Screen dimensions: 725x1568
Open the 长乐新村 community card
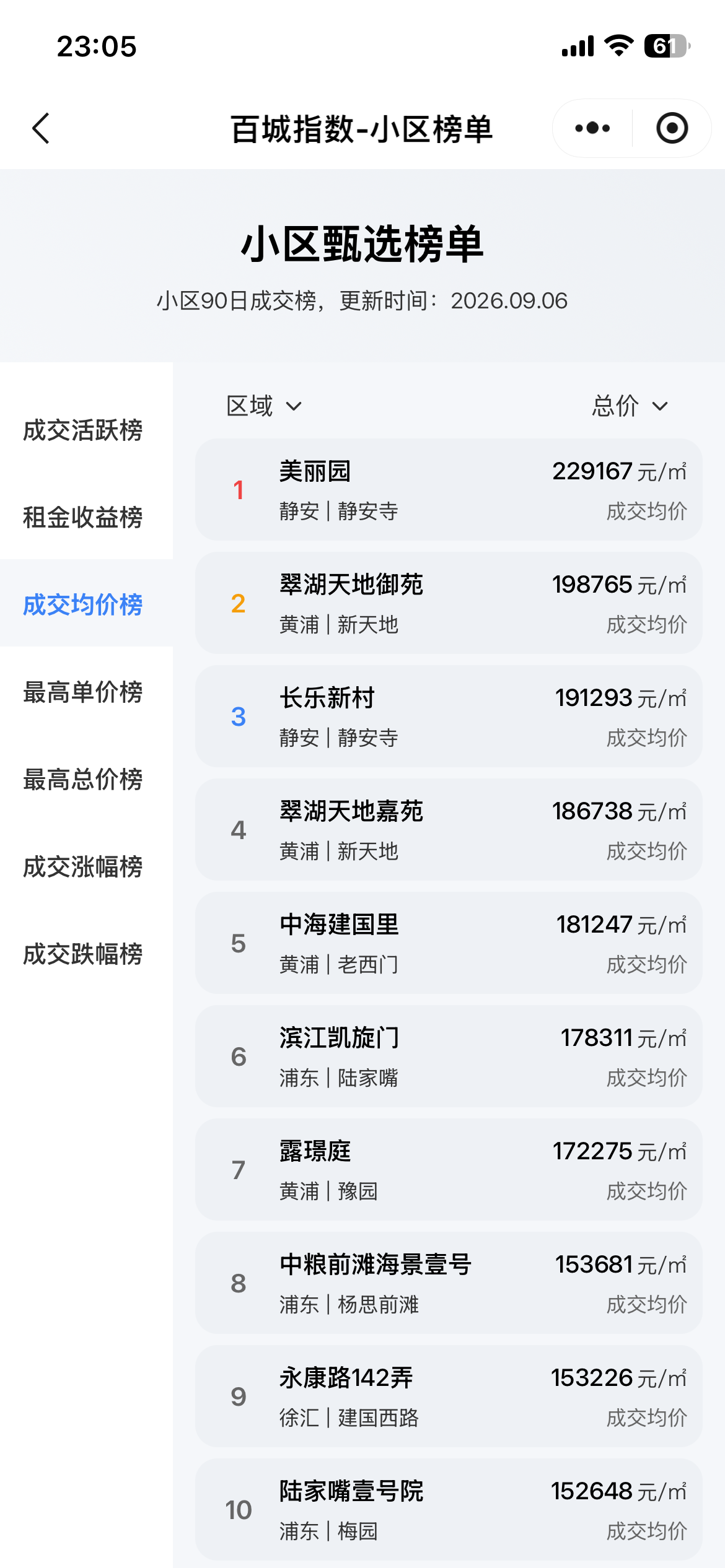449,716
